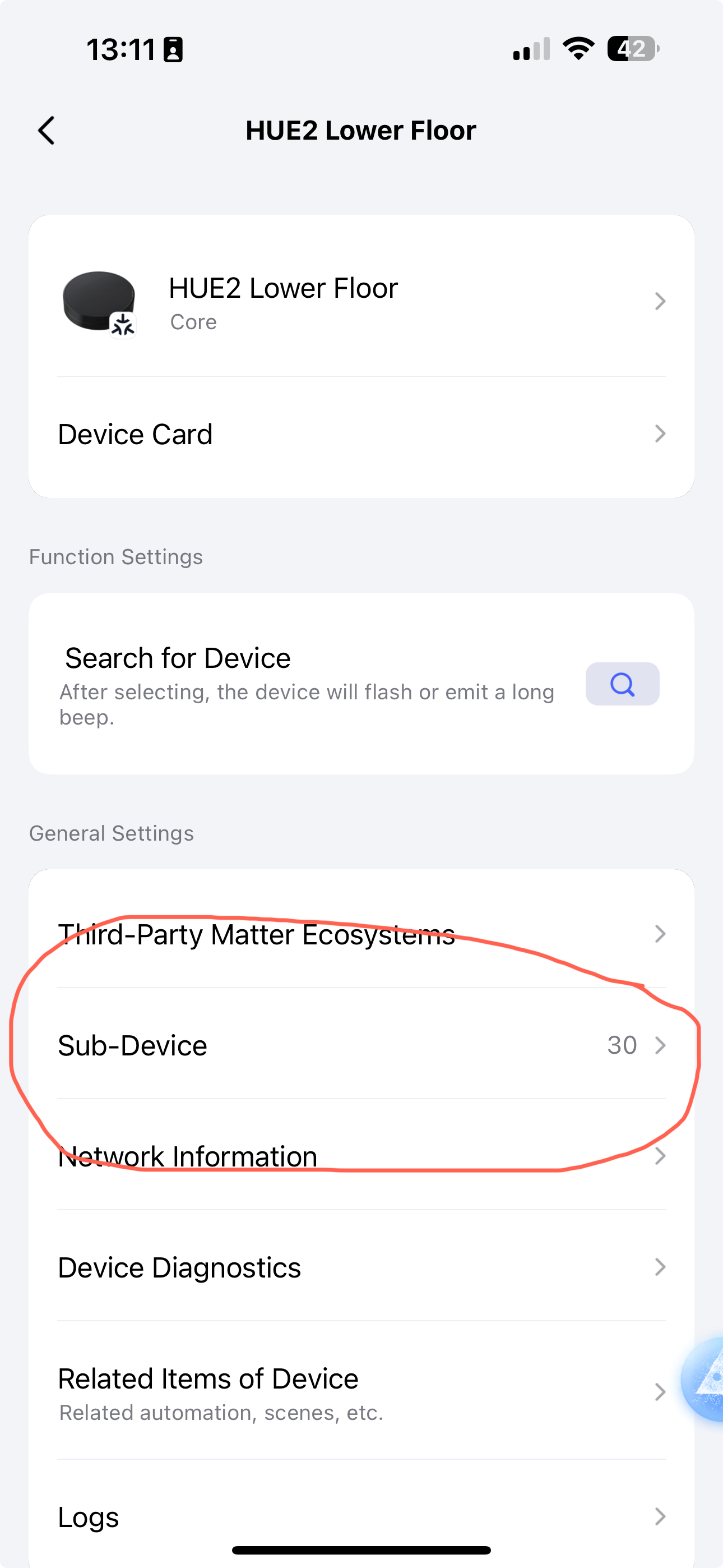Open the Logs row

pyautogui.click(x=361, y=1517)
